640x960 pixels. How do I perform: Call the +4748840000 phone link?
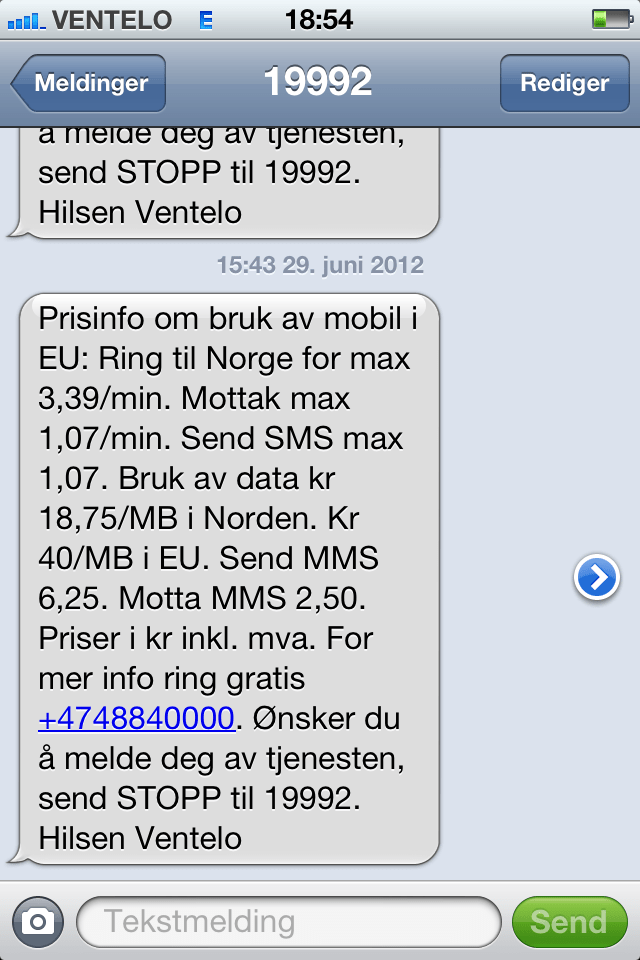(136, 718)
